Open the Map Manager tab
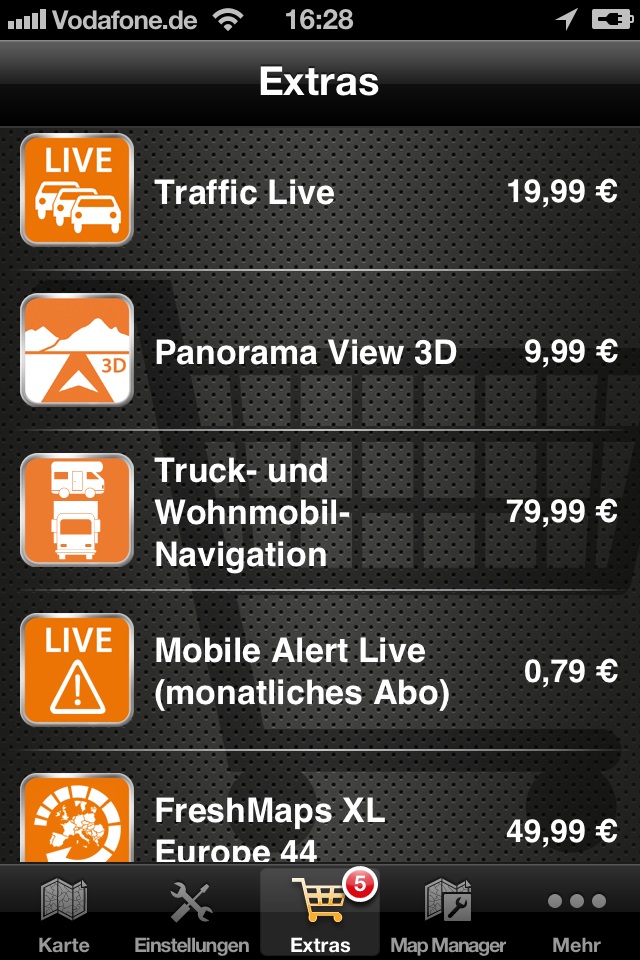 pos(448,914)
